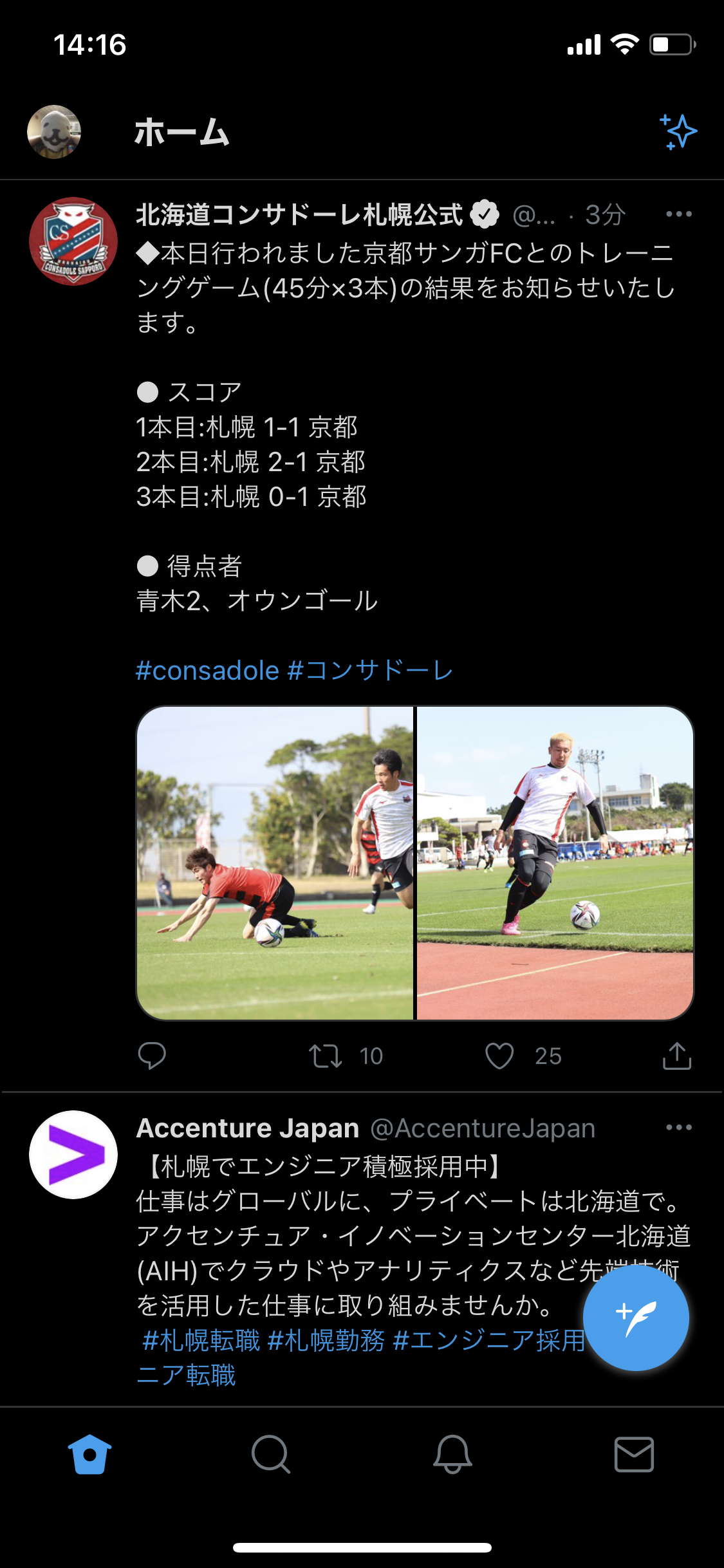
Task: Open the #札幌勤務 hashtag
Action: tap(326, 1341)
